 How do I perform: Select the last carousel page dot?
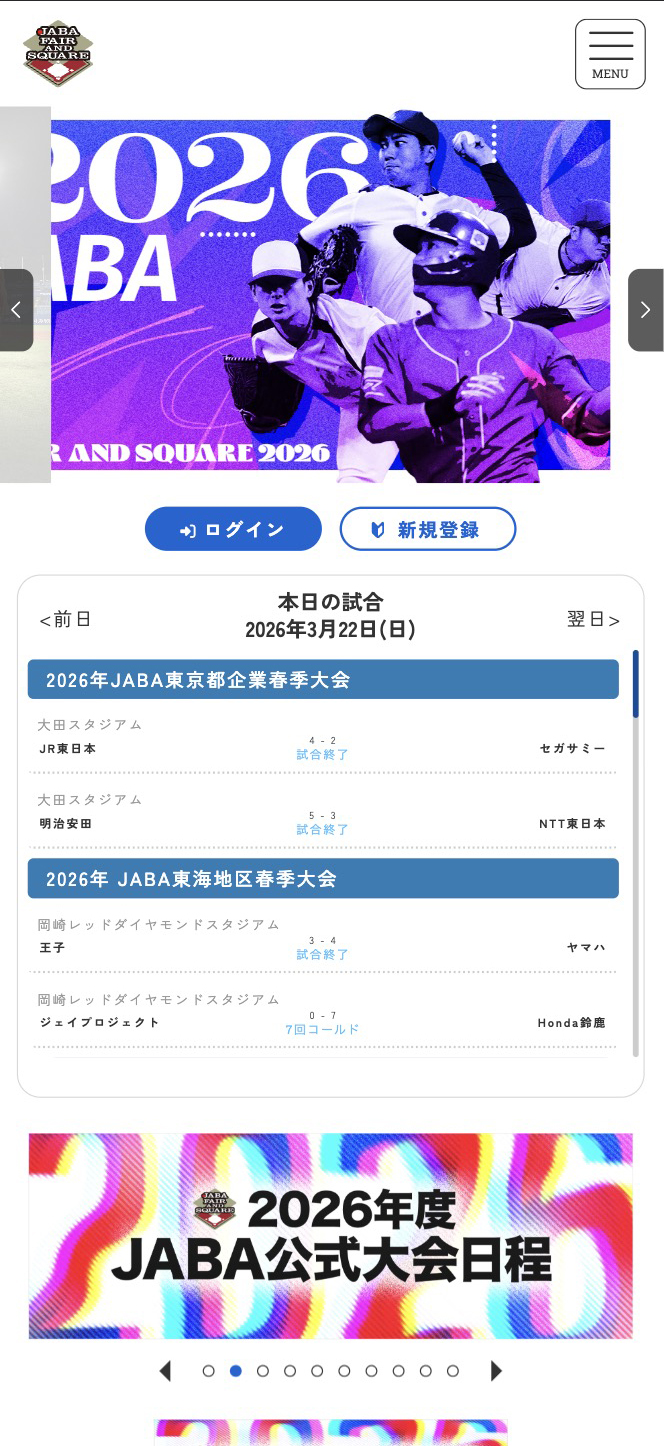(453, 1371)
